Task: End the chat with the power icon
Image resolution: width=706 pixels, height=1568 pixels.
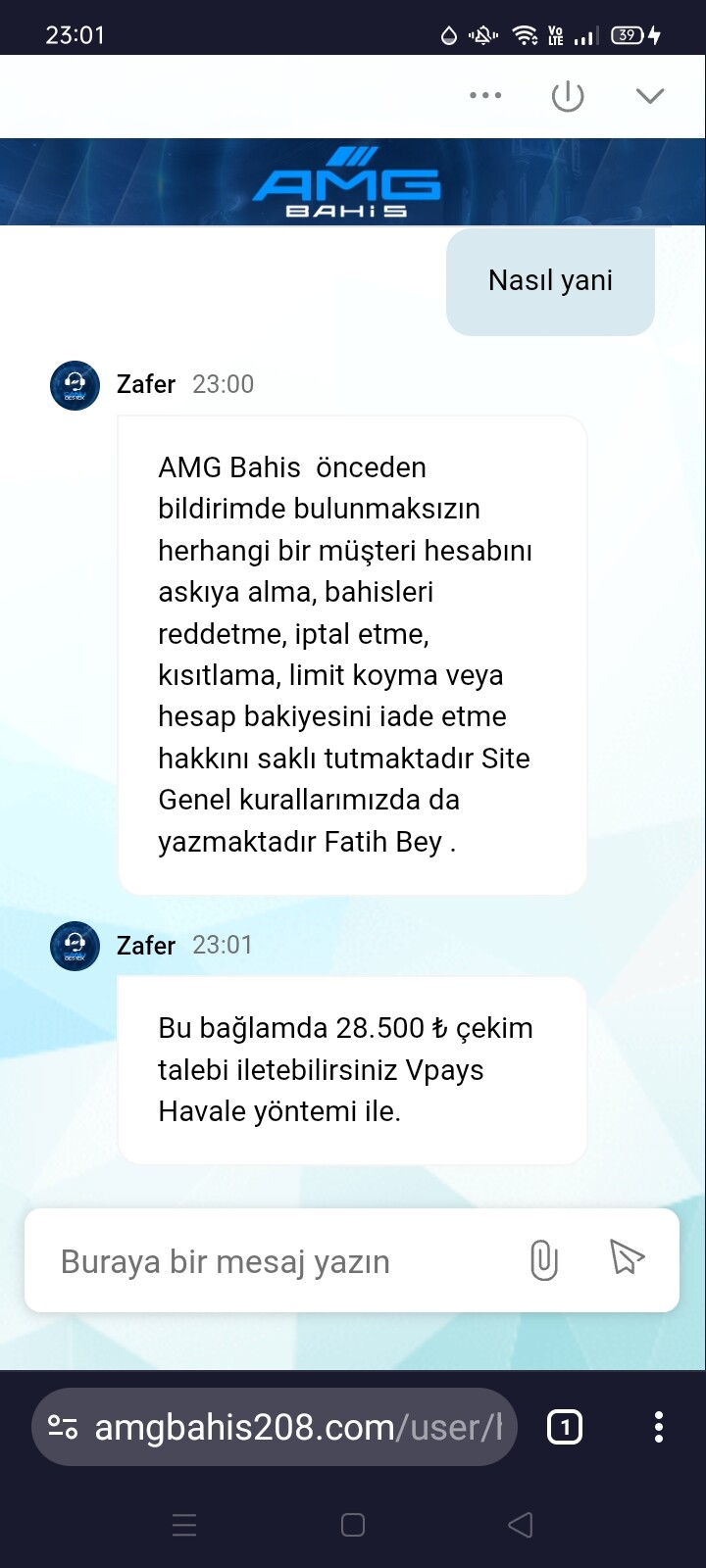Action: pyautogui.click(x=568, y=96)
